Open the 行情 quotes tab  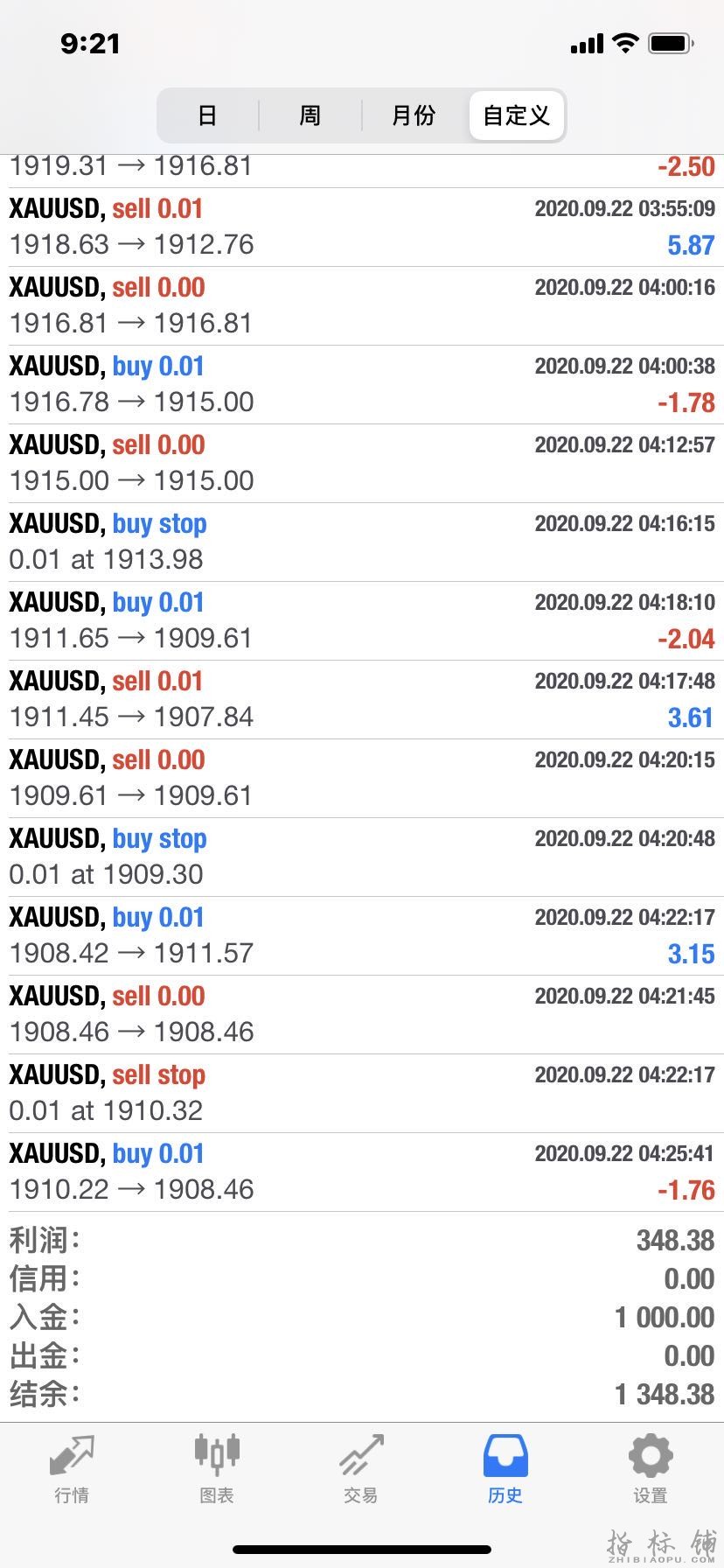click(72, 1470)
